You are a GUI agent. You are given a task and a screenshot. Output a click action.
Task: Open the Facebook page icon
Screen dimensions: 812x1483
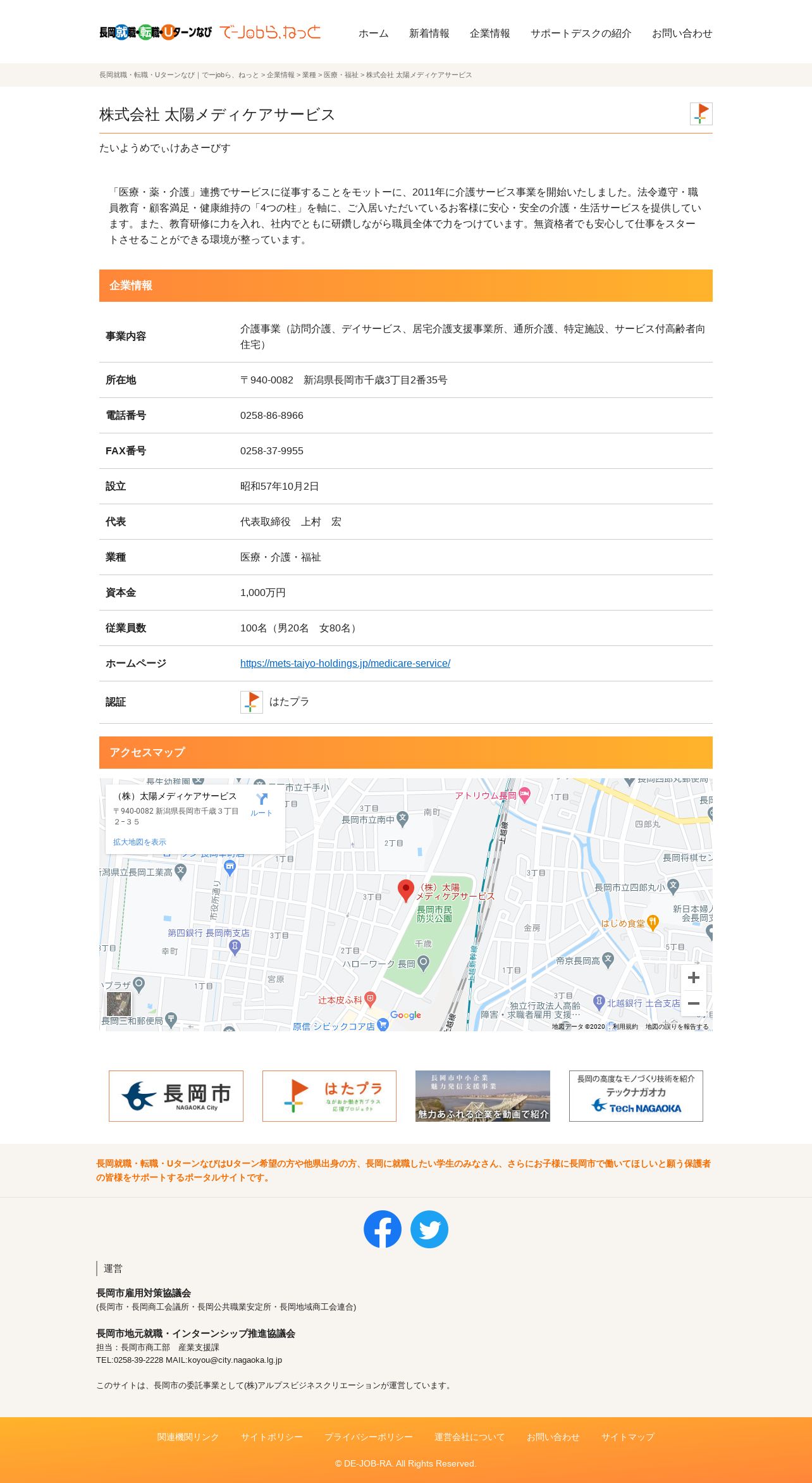383,1229
